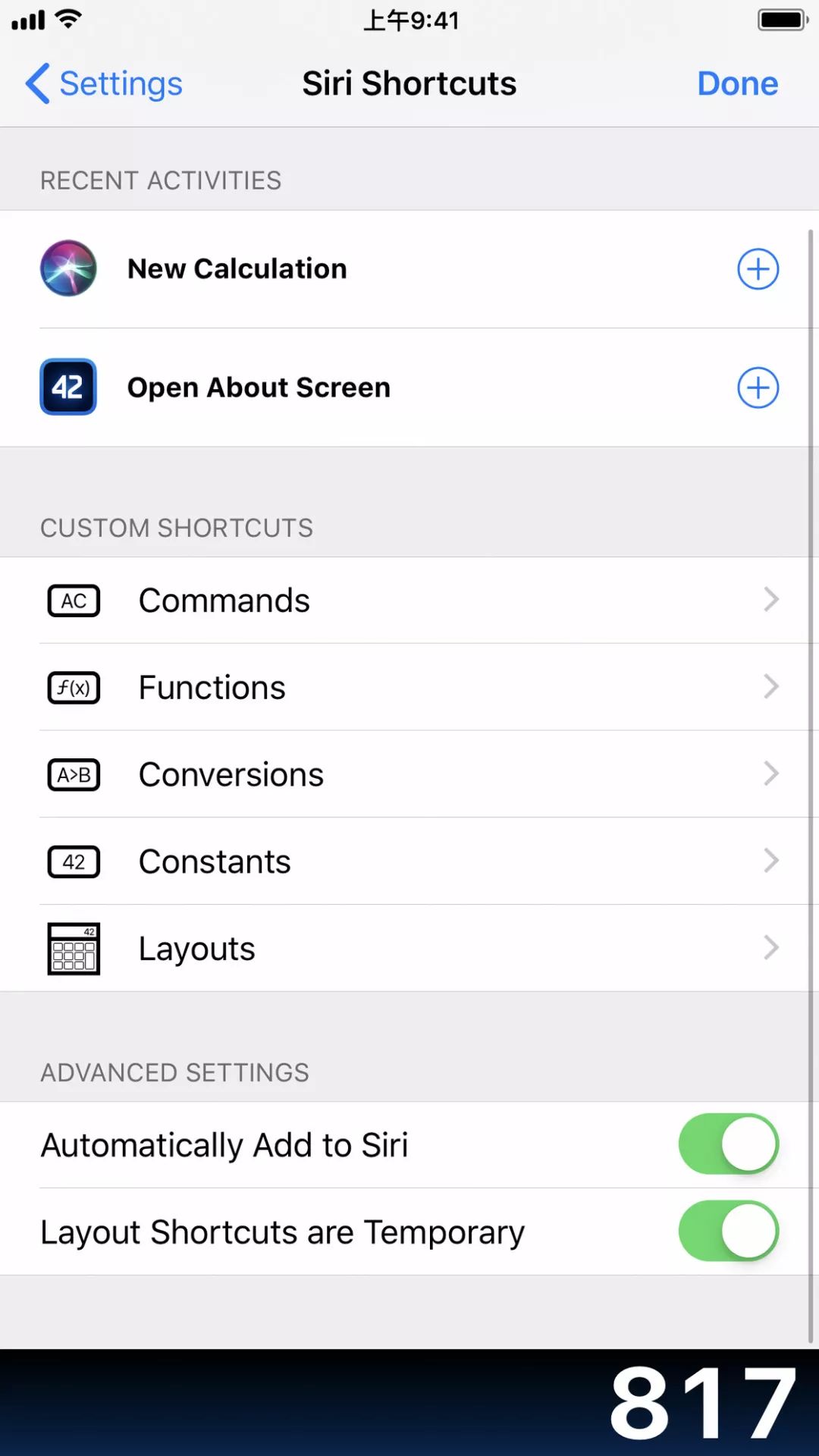The height and width of the screenshot is (1456, 819).
Task: Open the Commands shortcuts list
Action: click(409, 601)
